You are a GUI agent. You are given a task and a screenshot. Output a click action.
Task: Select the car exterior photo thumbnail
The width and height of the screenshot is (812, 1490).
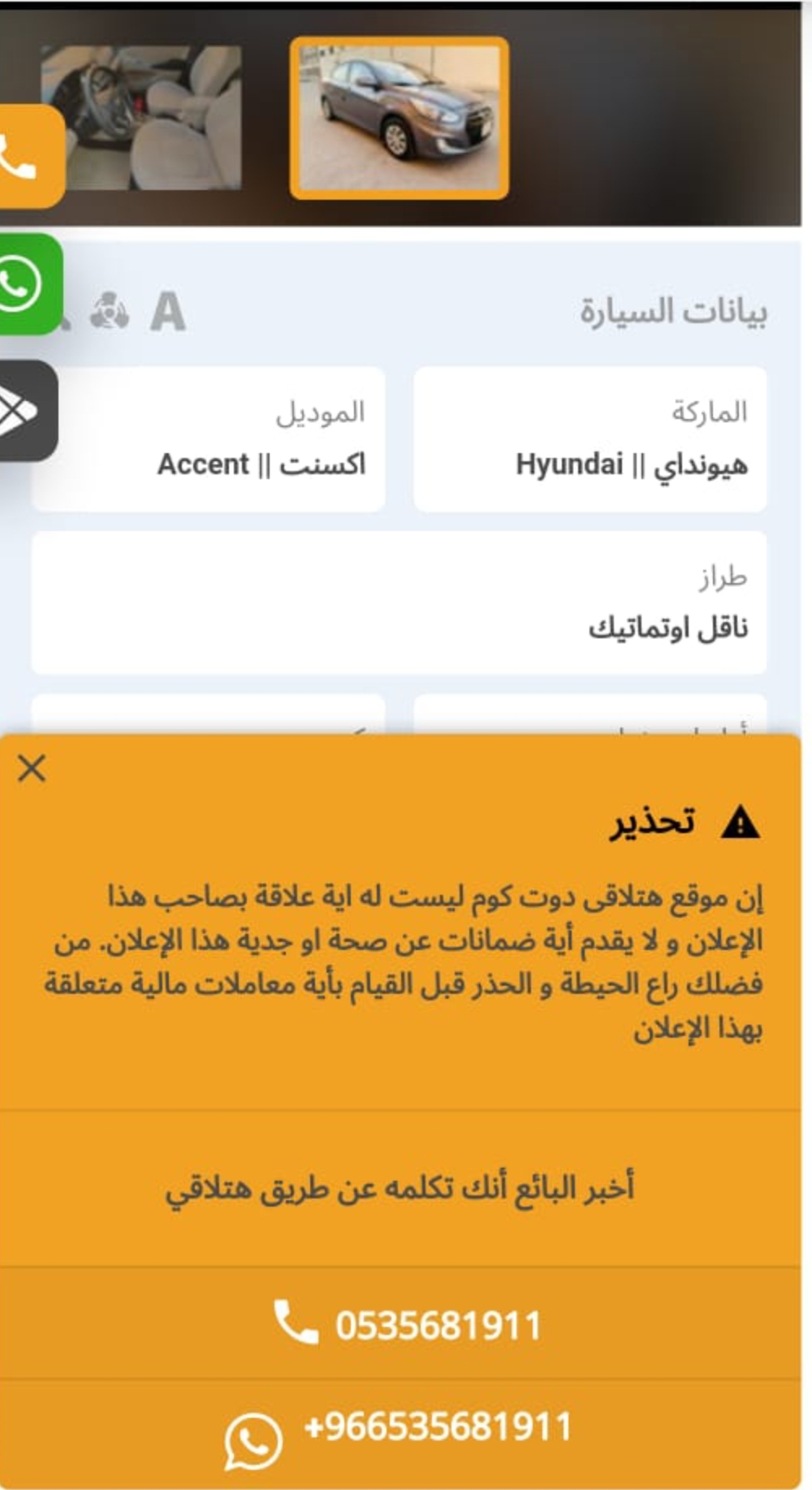[400, 118]
